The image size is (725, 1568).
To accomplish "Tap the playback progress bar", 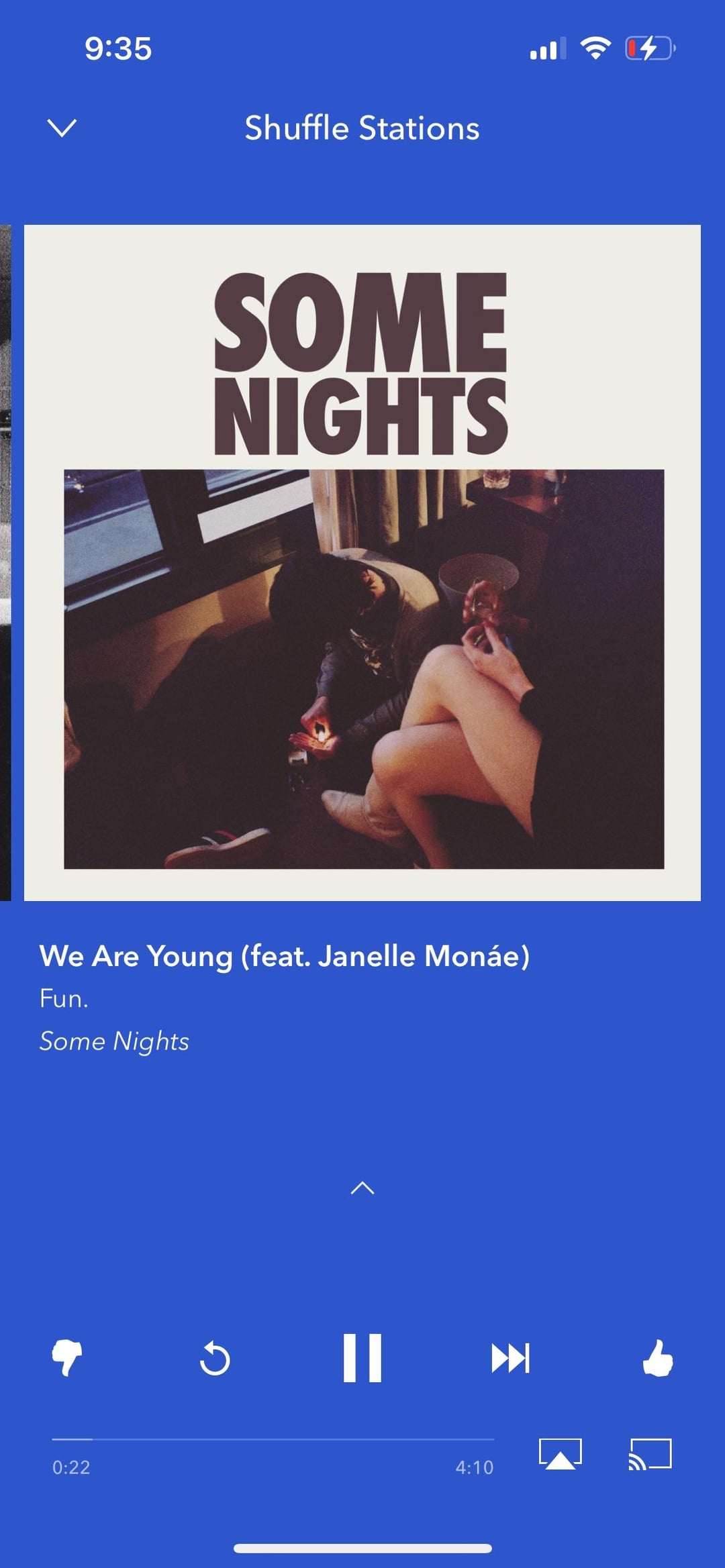I will (273, 1439).
